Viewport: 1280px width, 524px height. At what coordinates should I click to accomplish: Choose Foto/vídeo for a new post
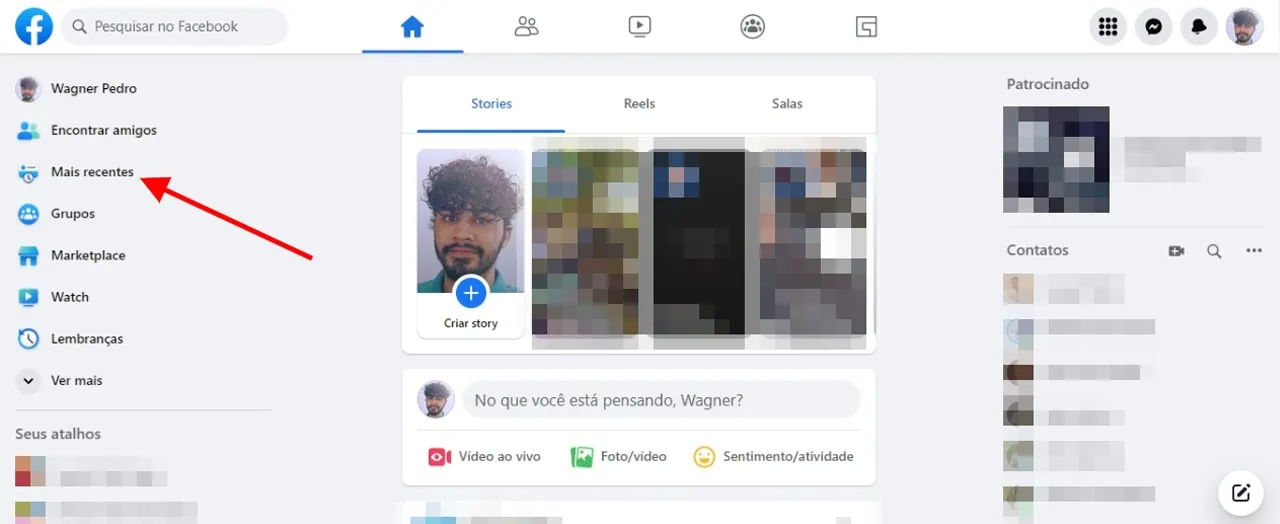[619, 457]
